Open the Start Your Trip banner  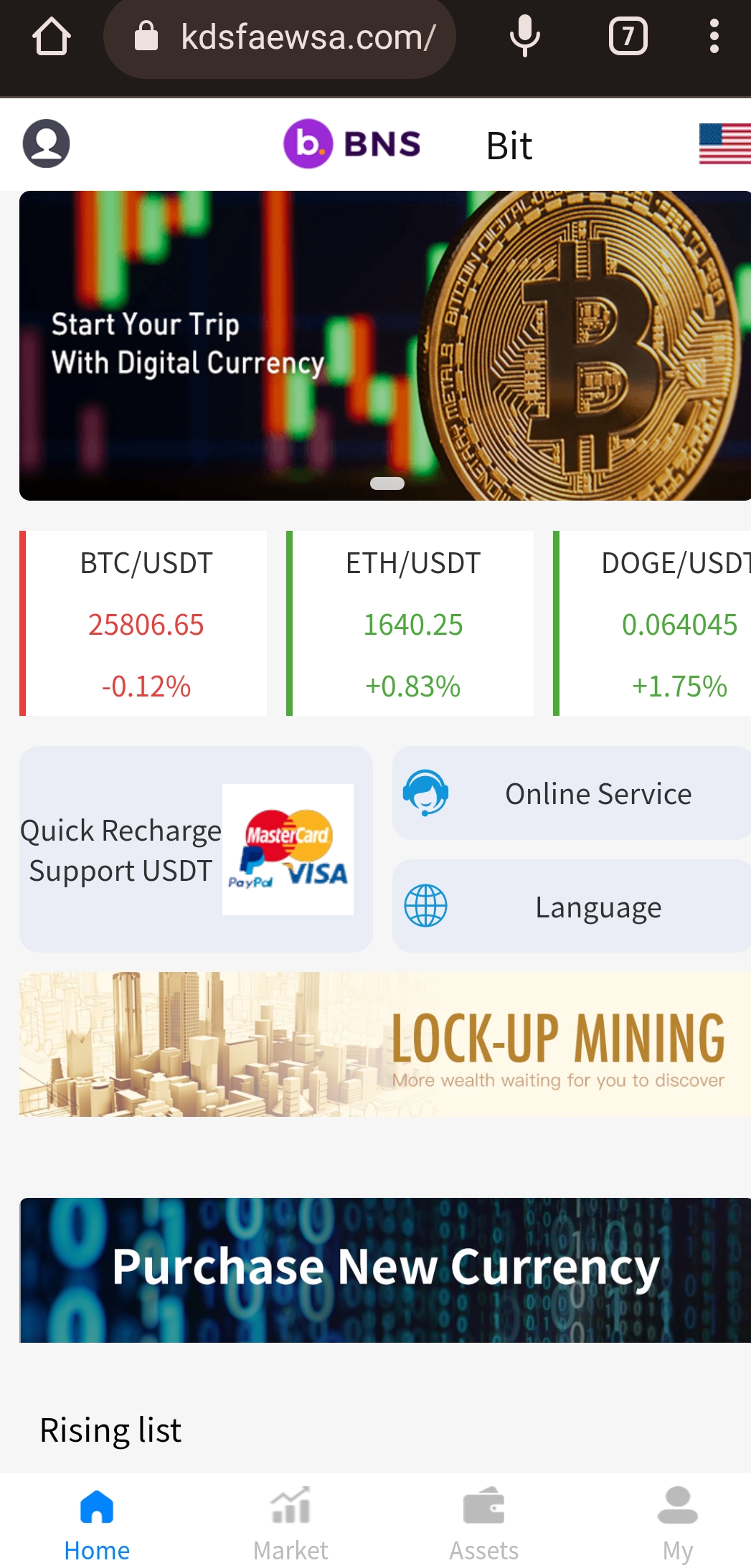[384, 346]
